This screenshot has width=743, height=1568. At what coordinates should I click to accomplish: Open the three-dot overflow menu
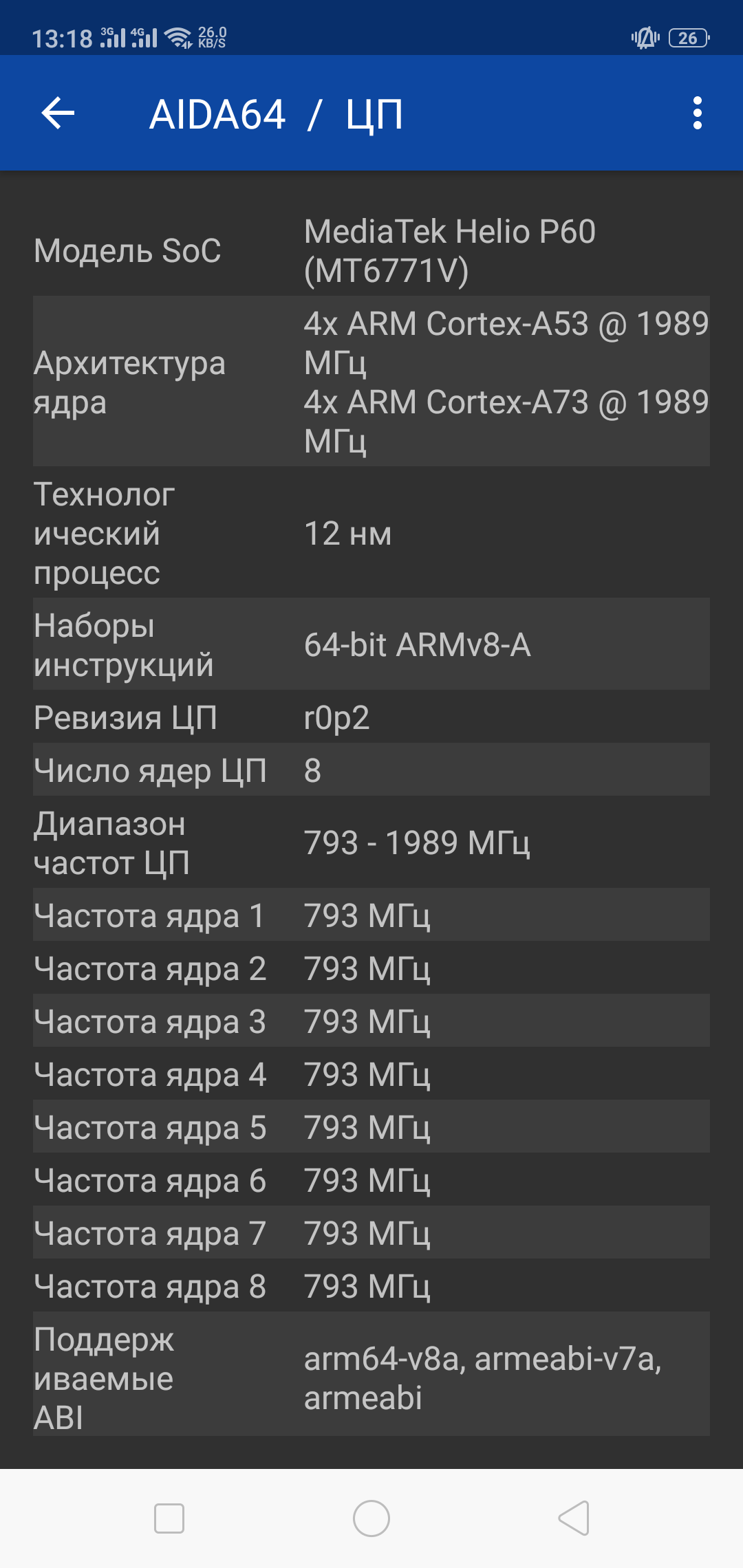click(697, 113)
